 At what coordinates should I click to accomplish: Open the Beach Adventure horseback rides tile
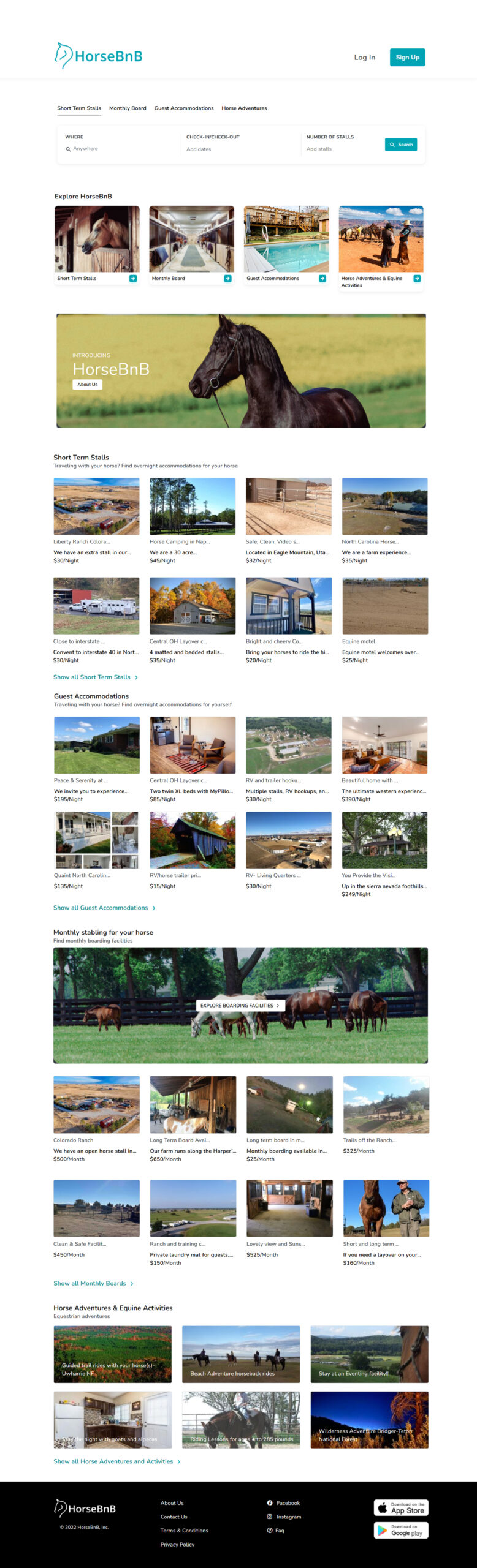tap(241, 1354)
